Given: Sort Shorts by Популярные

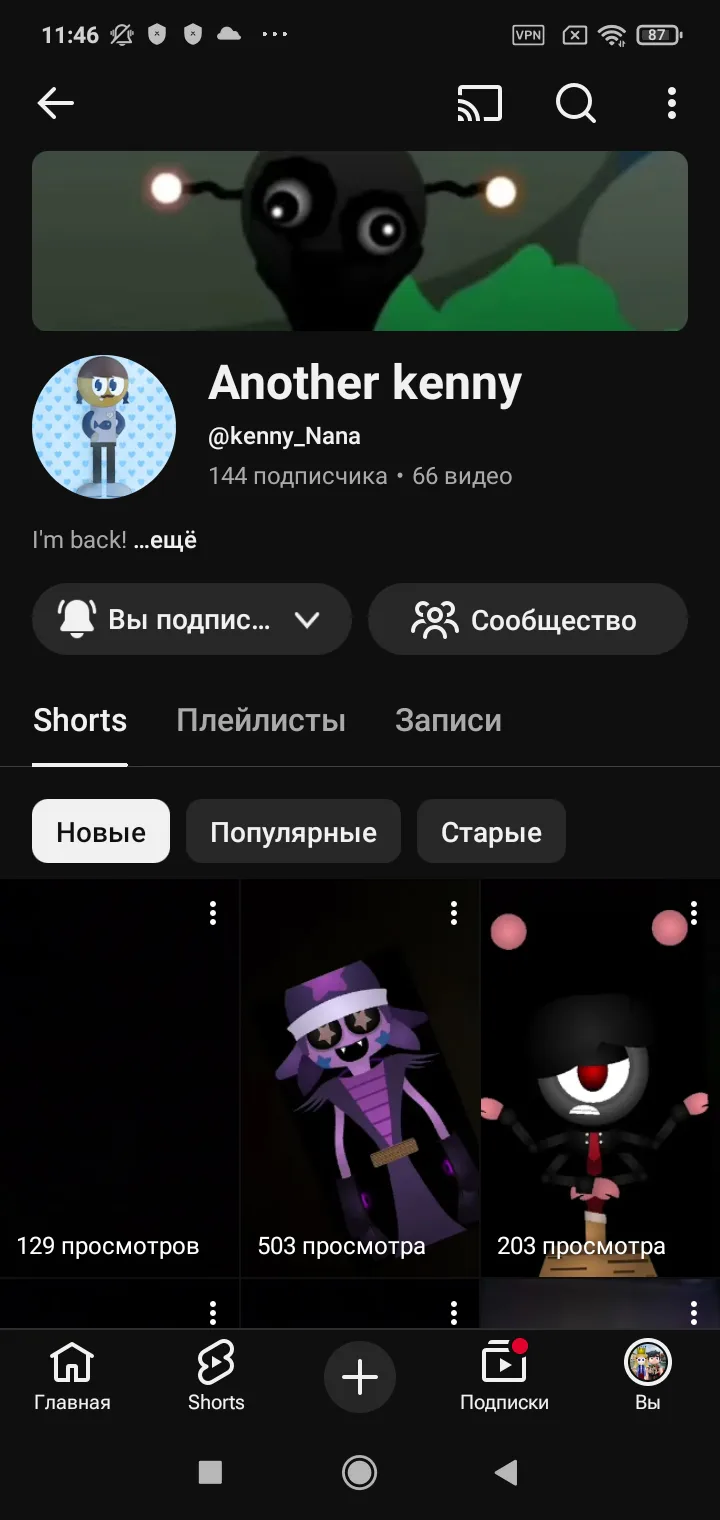Looking at the screenshot, I should point(293,832).
